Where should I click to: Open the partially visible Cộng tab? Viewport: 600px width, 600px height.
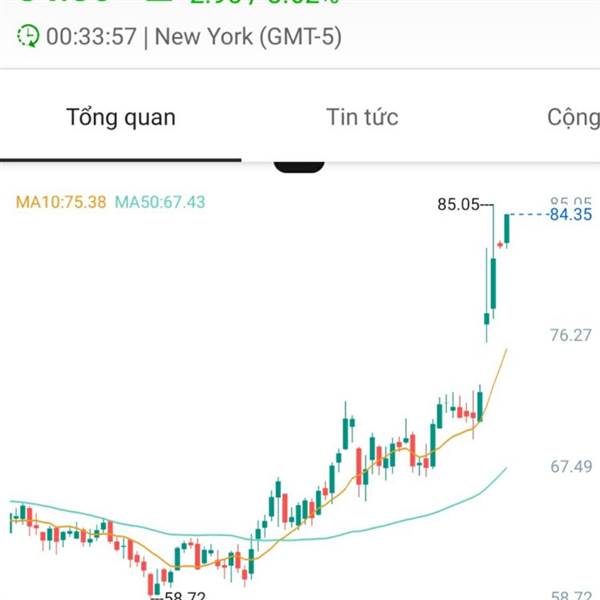click(x=573, y=117)
